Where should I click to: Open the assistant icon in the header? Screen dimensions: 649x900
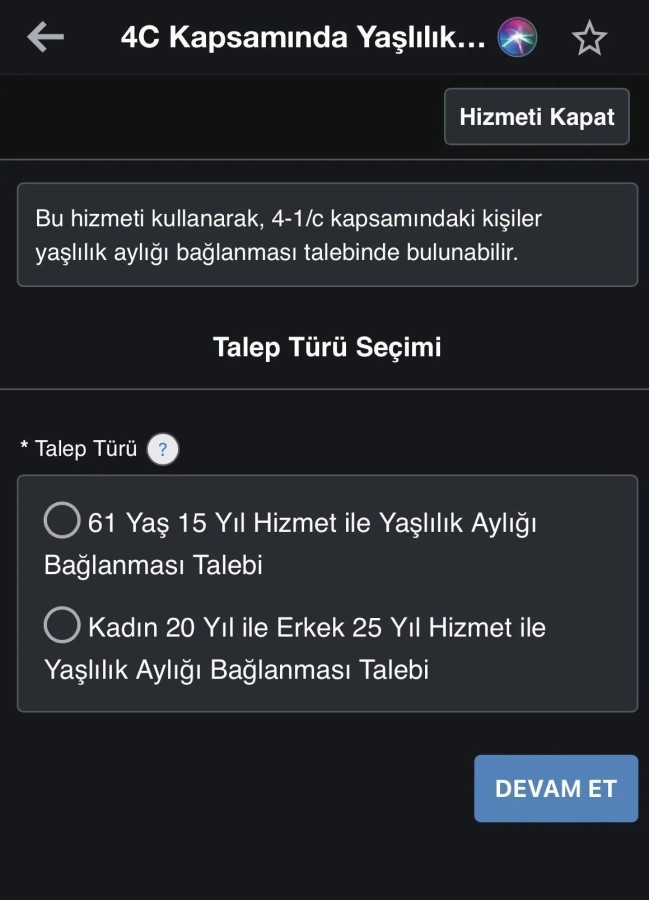pos(517,37)
